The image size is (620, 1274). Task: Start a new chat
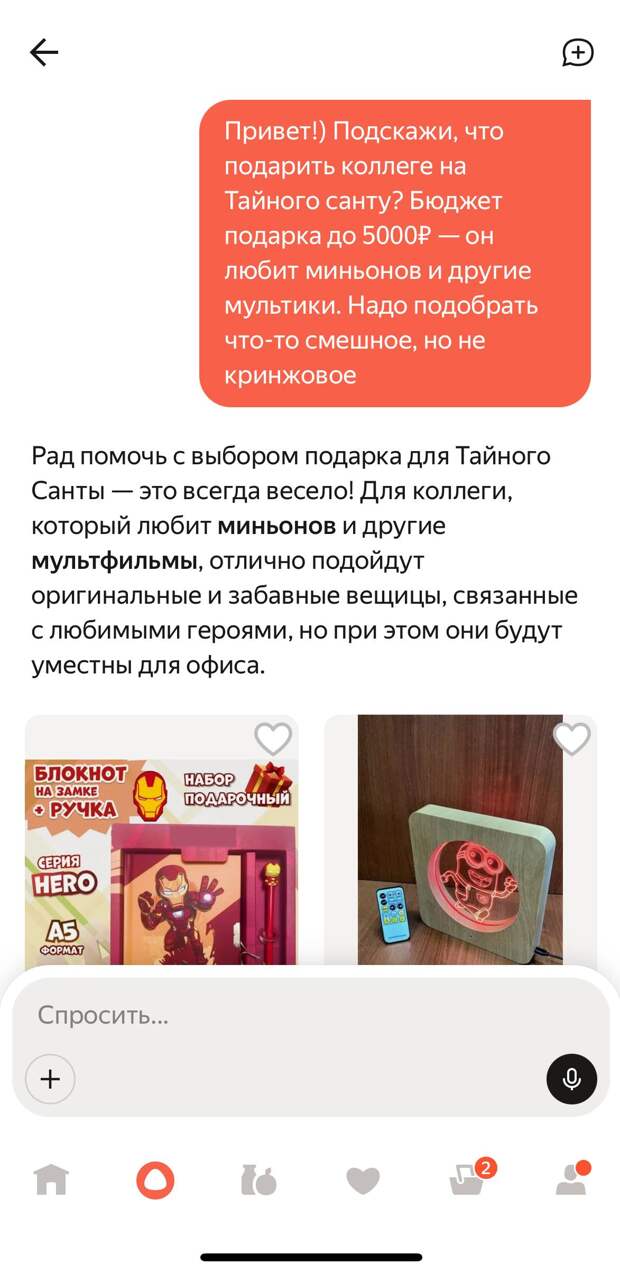578,53
